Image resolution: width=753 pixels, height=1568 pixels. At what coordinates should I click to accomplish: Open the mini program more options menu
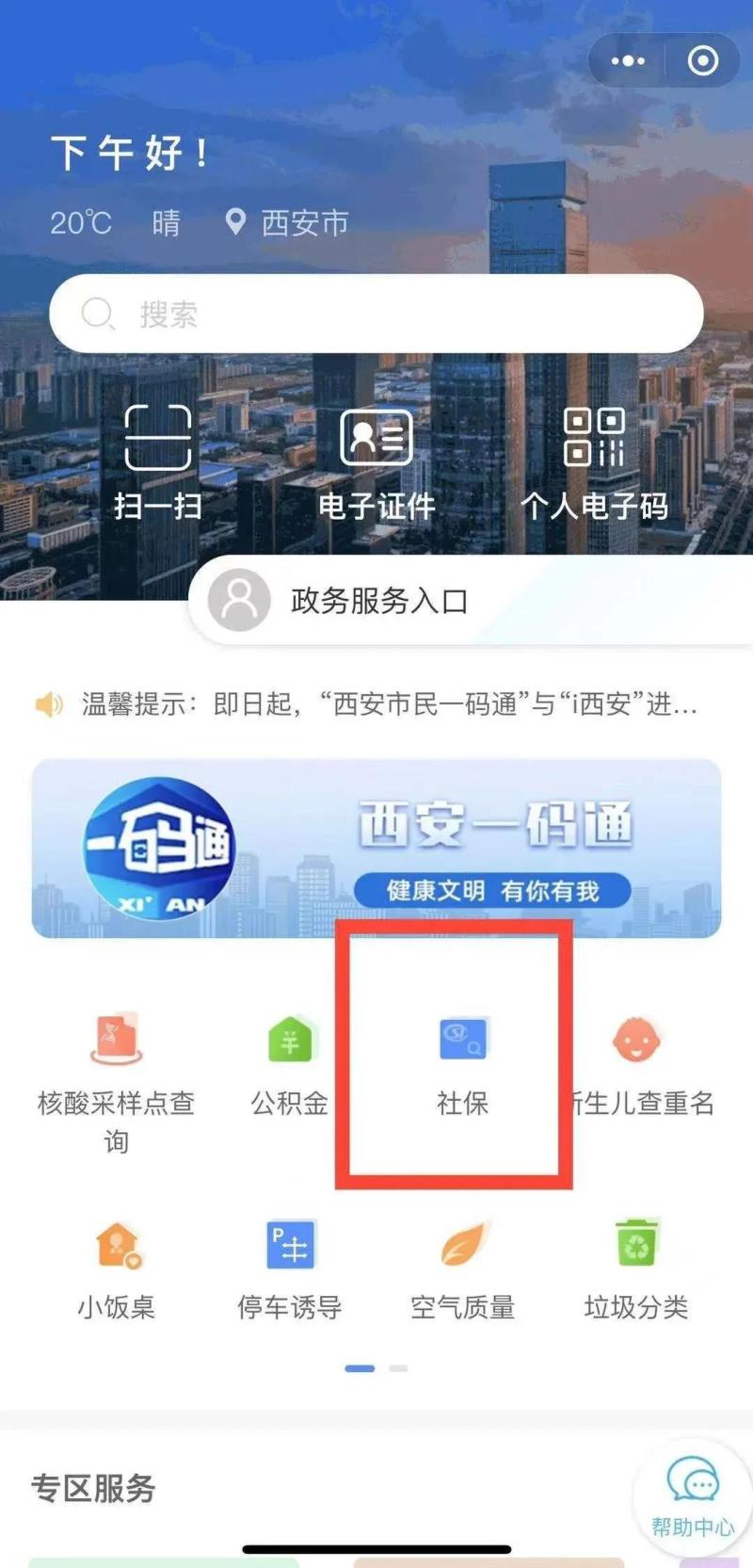coord(628,61)
